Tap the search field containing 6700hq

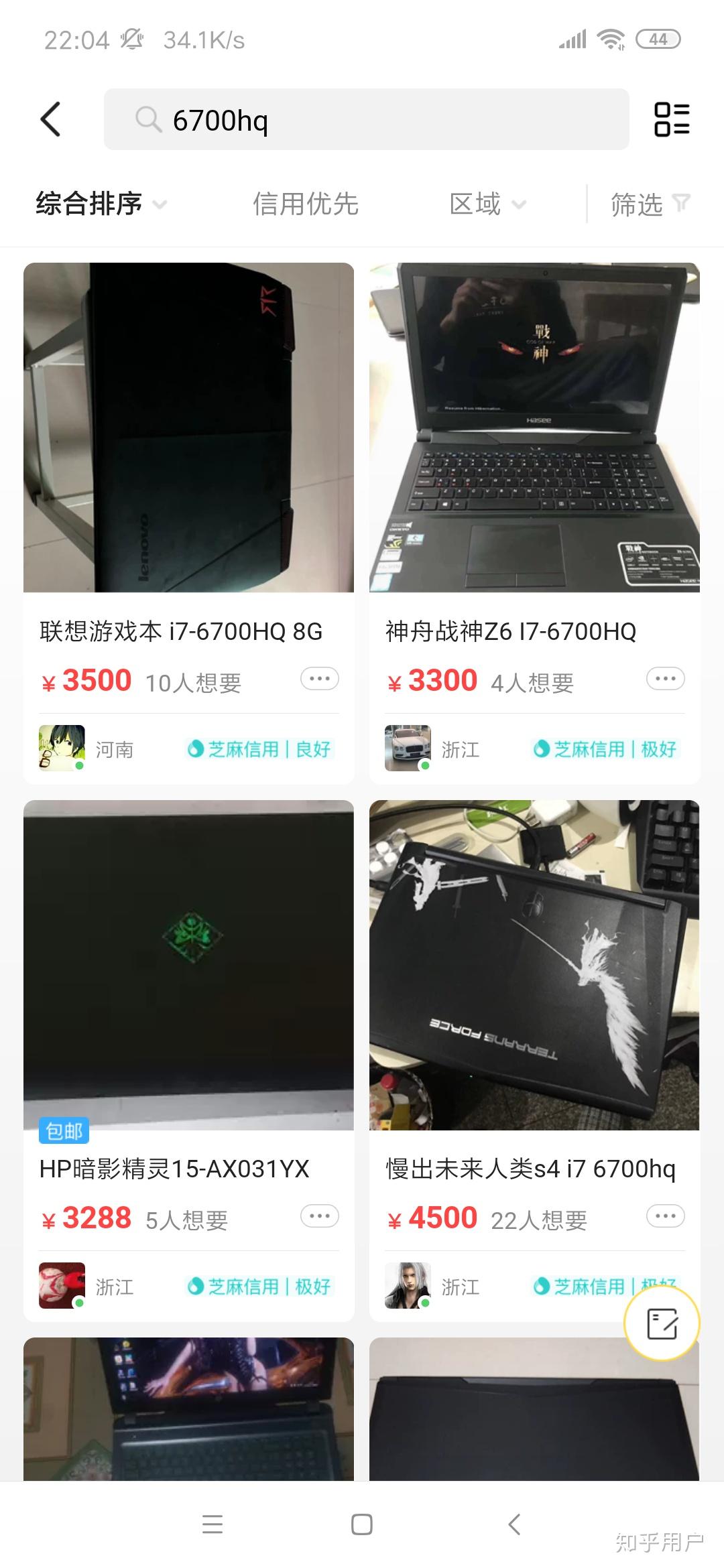[x=366, y=120]
